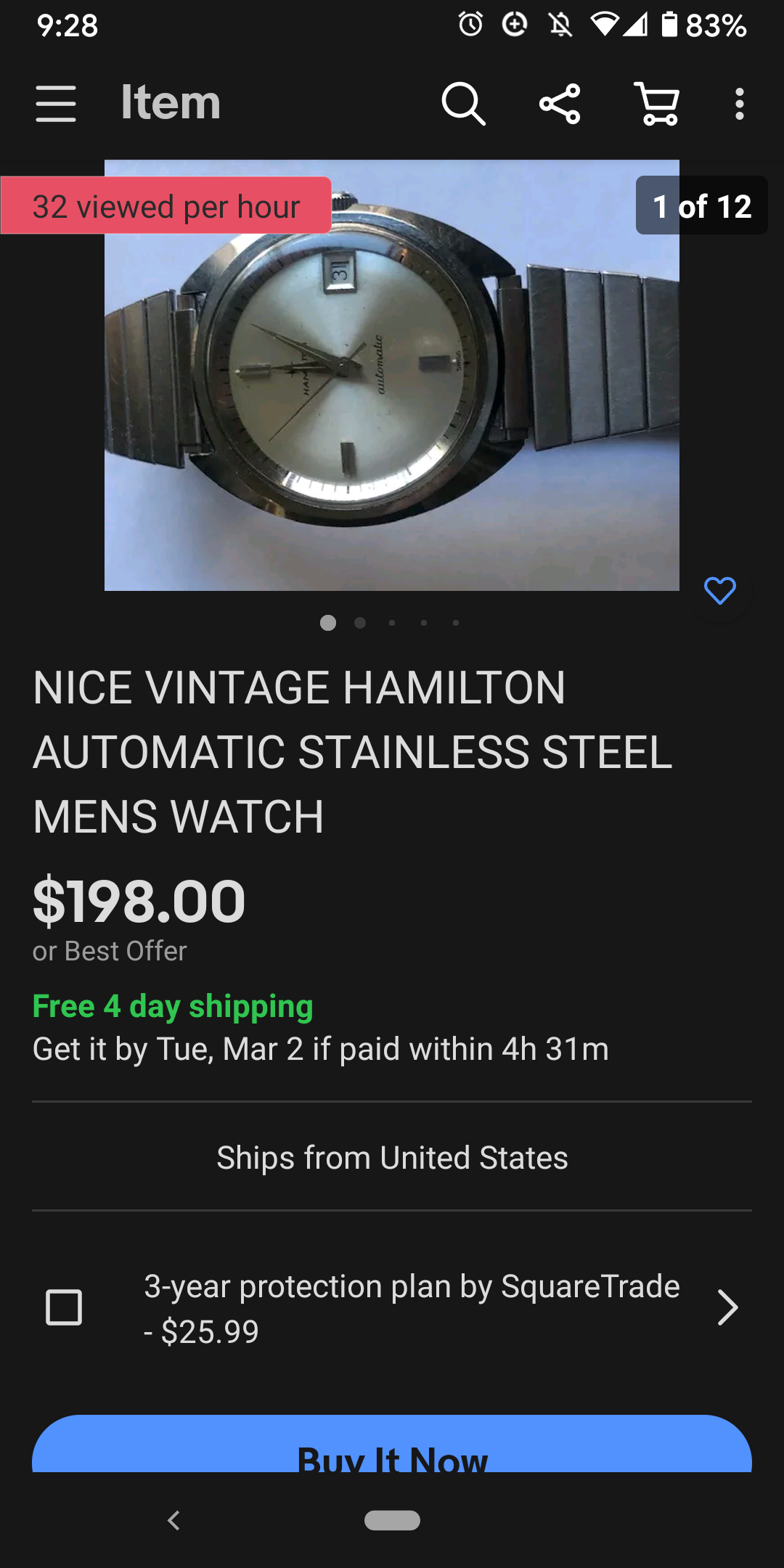Open the navigation drawer menu
784x1568 pixels.
pos(56,103)
